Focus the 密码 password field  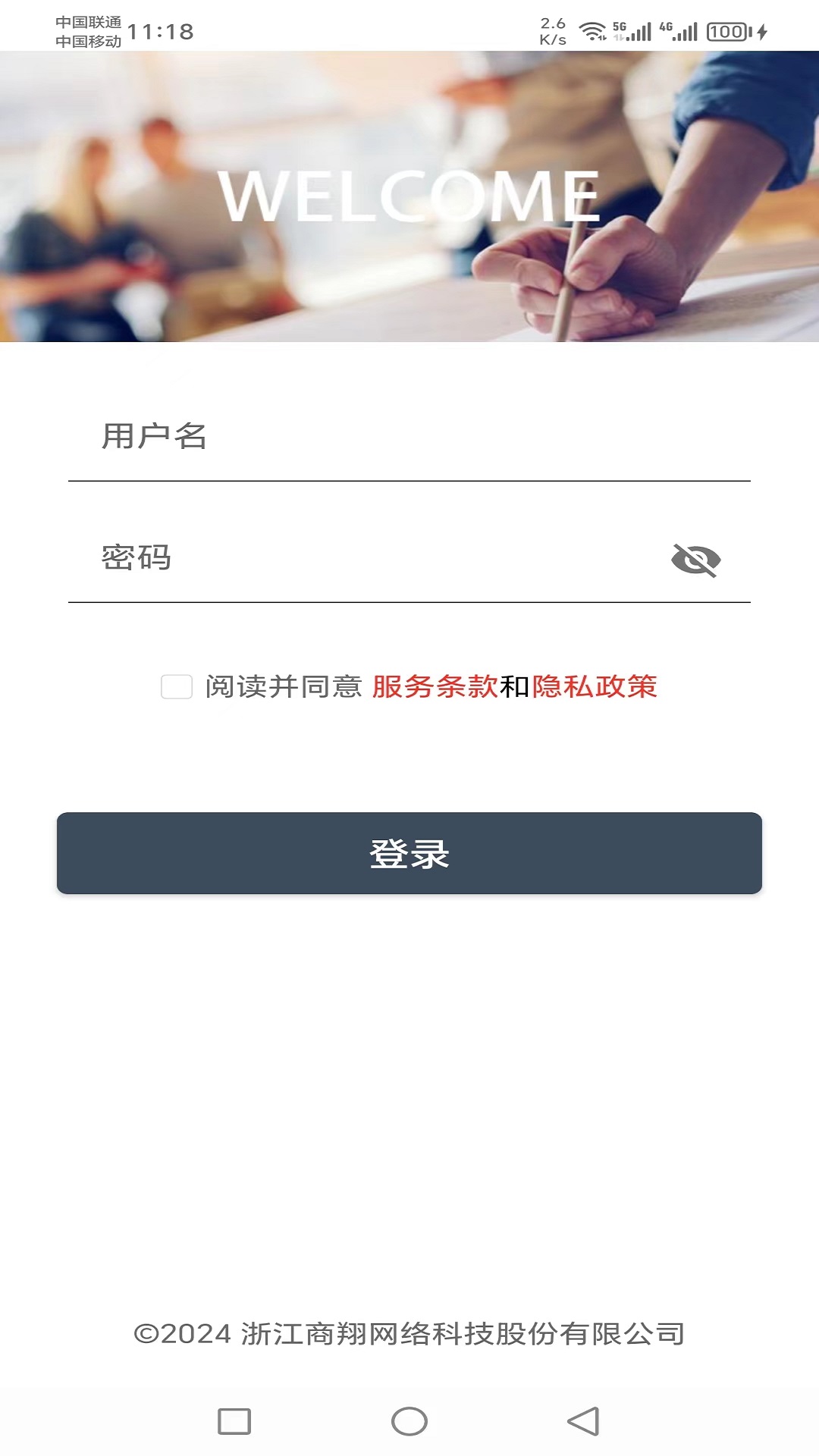click(x=364, y=559)
